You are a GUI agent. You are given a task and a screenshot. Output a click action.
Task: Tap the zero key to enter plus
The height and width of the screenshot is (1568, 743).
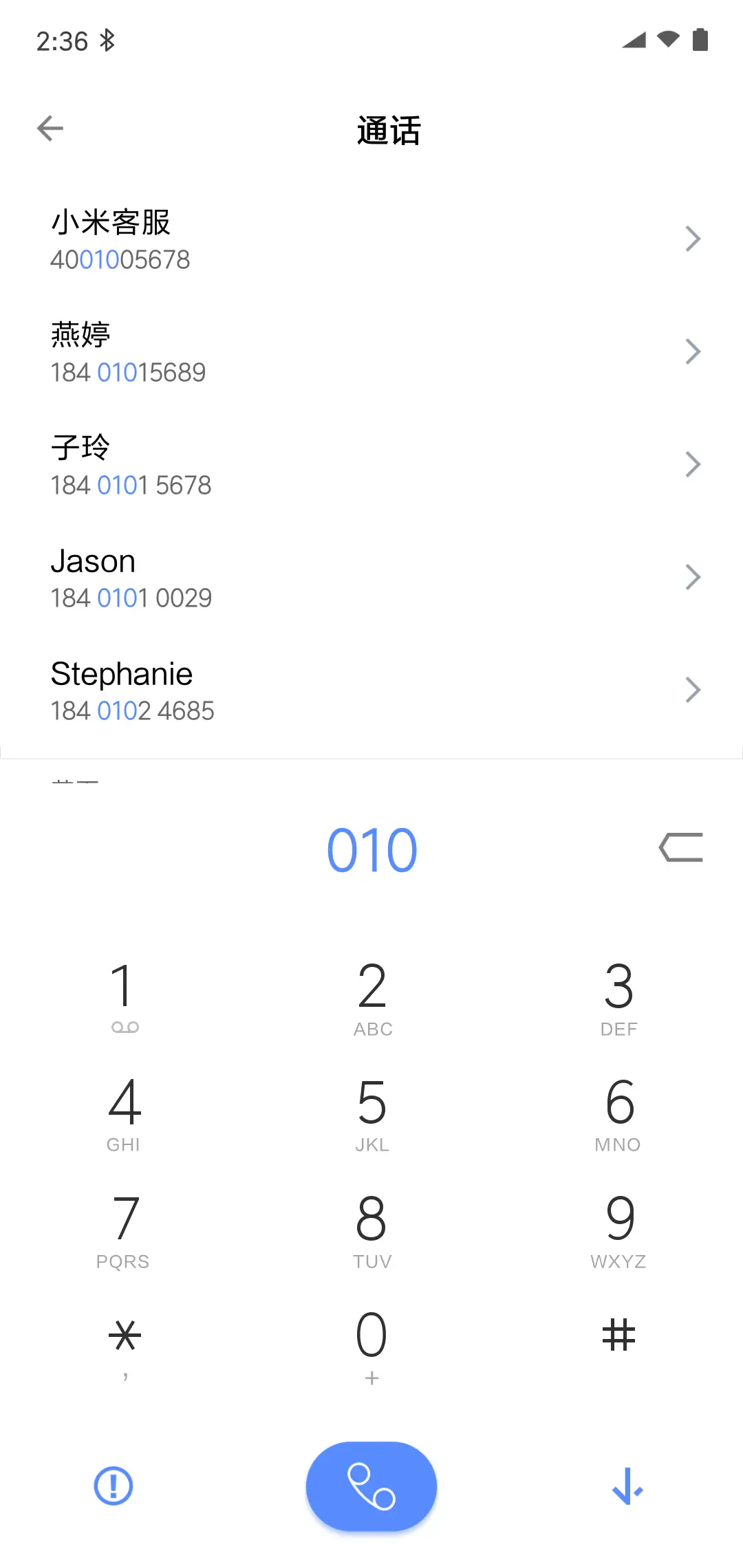[x=371, y=1334]
